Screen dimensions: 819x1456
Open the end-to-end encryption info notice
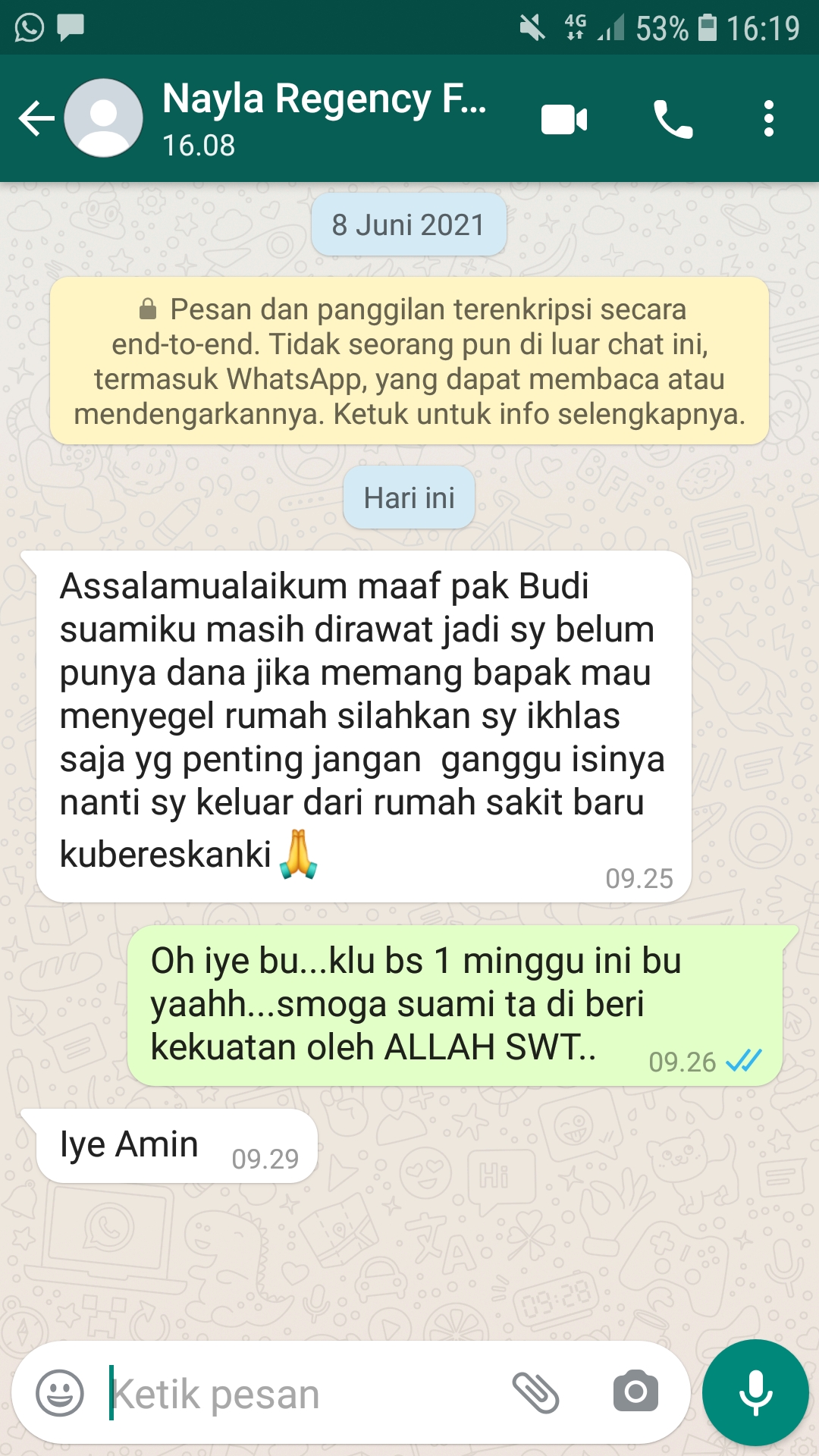click(x=409, y=361)
